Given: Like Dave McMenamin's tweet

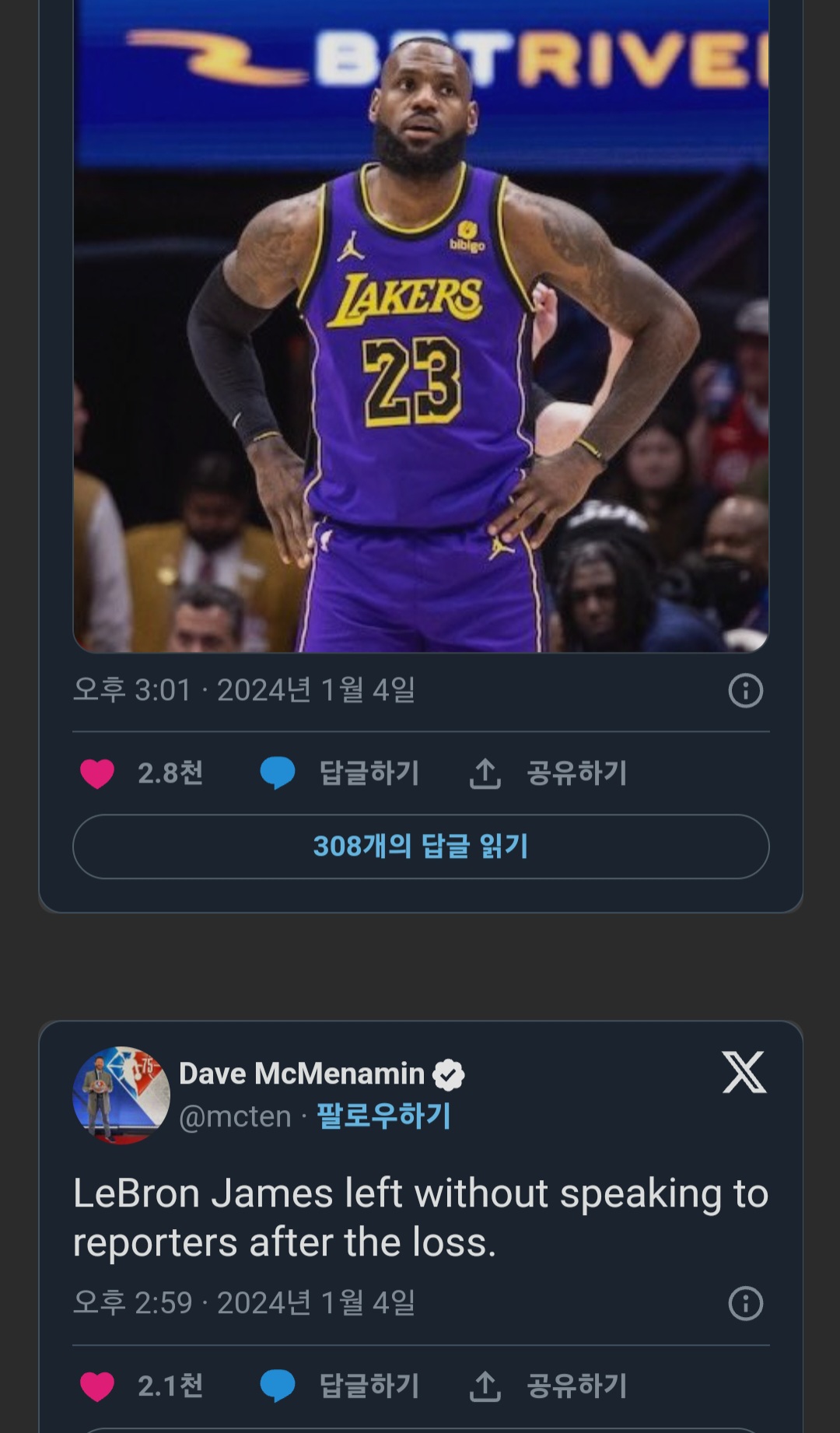Looking at the screenshot, I should click(98, 1386).
